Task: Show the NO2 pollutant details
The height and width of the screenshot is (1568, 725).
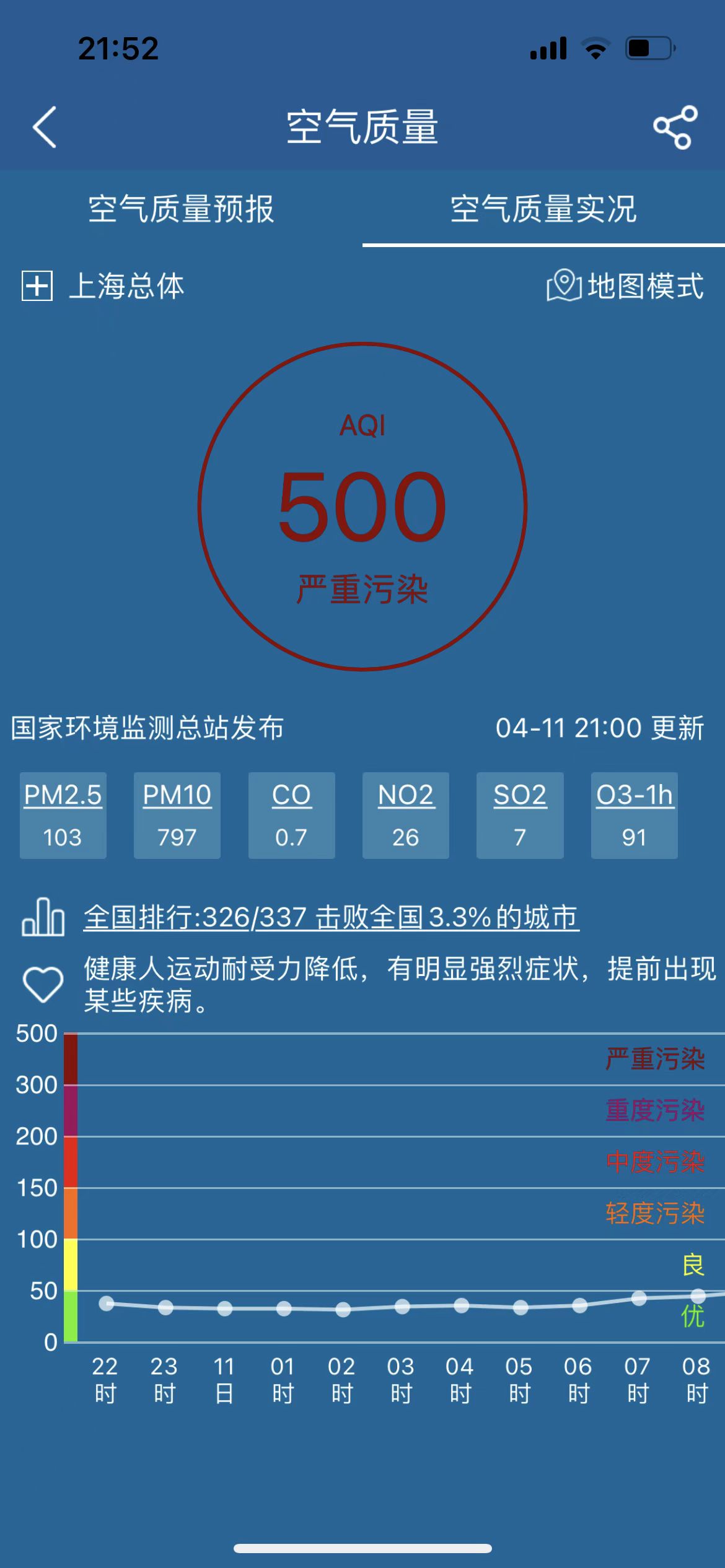Action: (x=406, y=815)
